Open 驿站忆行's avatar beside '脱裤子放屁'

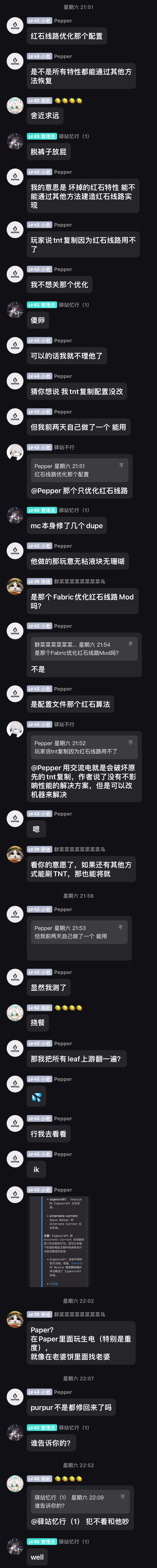tap(15, 142)
